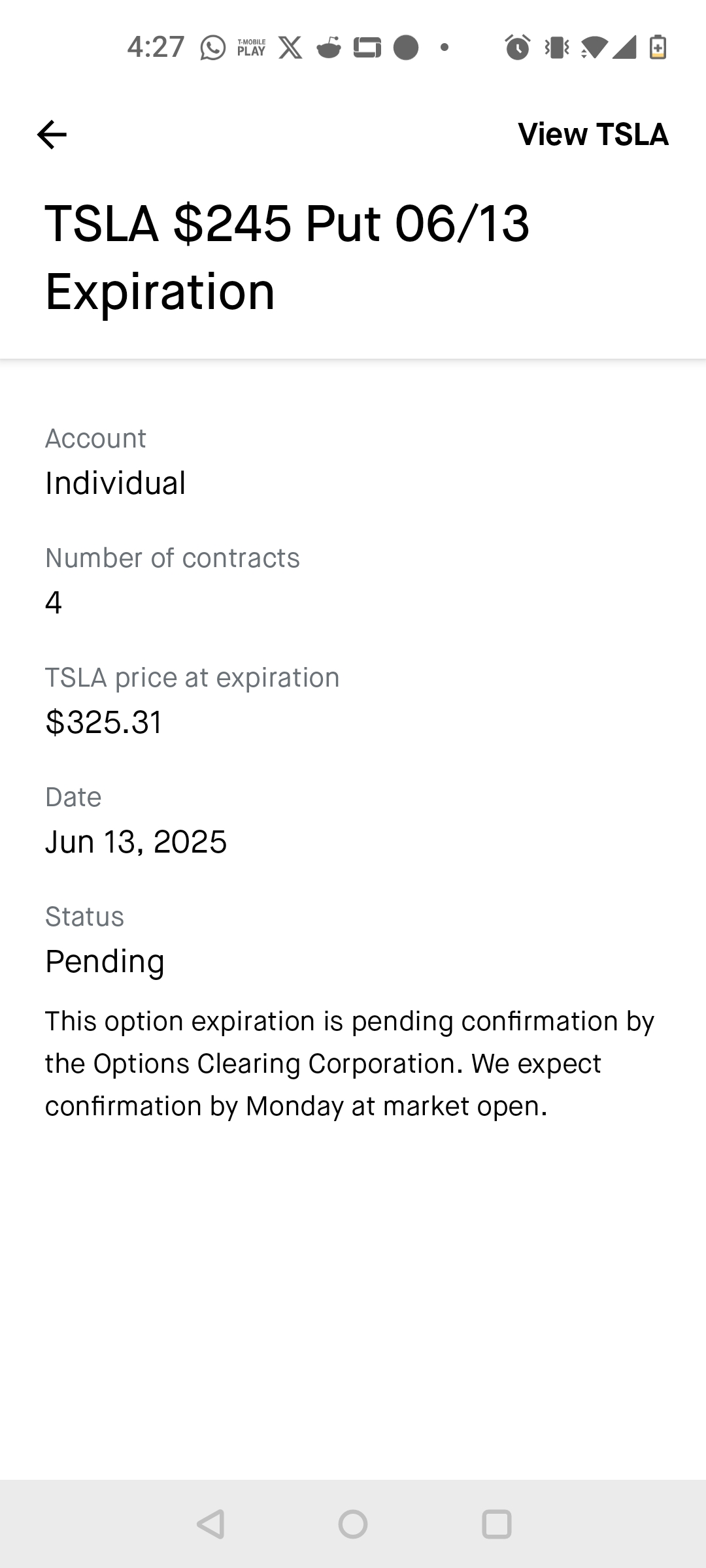Go back using the top-left arrow
Viewport: 706px width, 1568px height.
coord(52,135)
